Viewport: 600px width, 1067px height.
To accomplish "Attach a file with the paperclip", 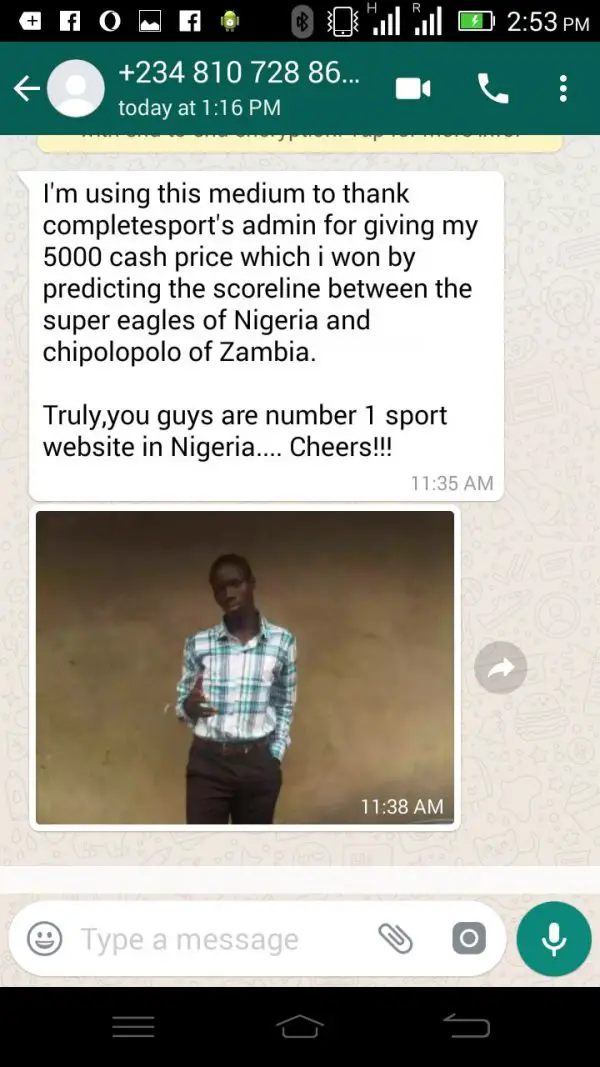I will coord(396,938).
